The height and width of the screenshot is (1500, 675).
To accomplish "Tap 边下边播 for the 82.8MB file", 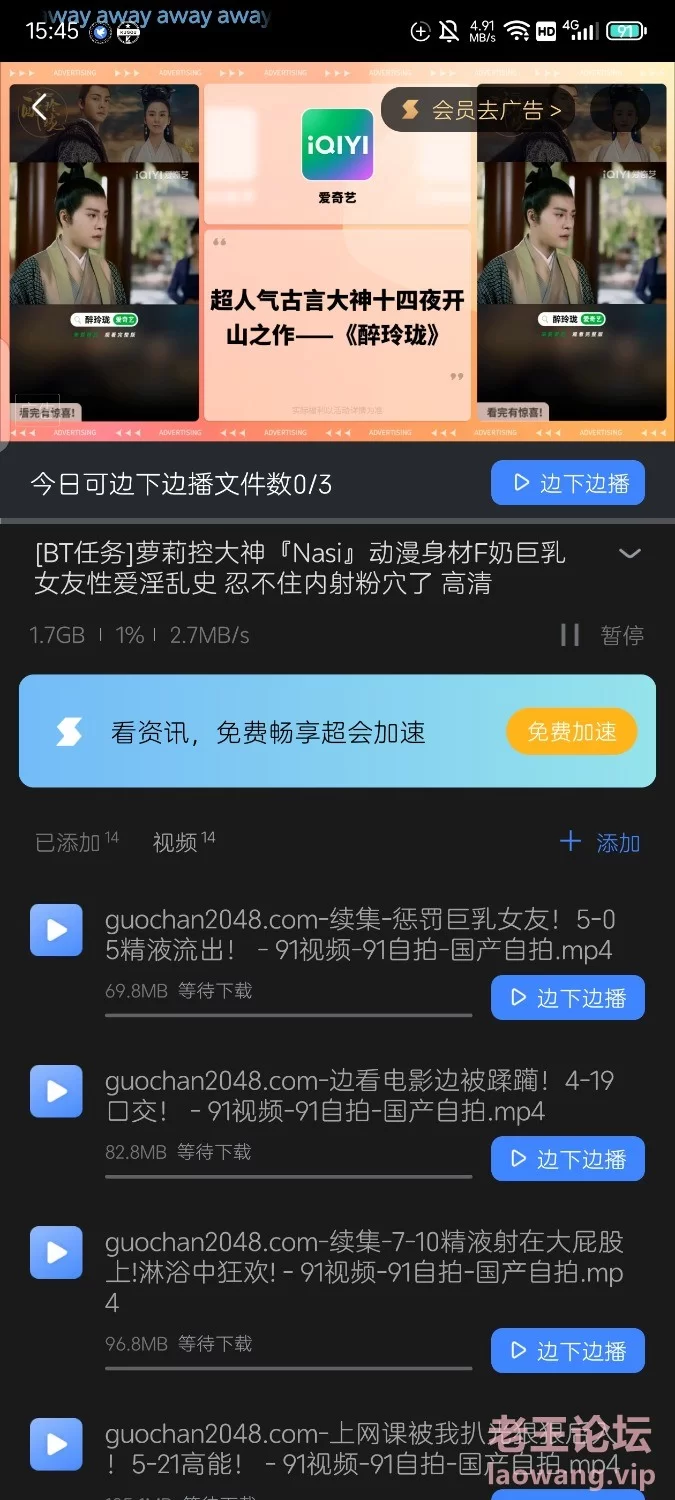I will [568, 1159].
